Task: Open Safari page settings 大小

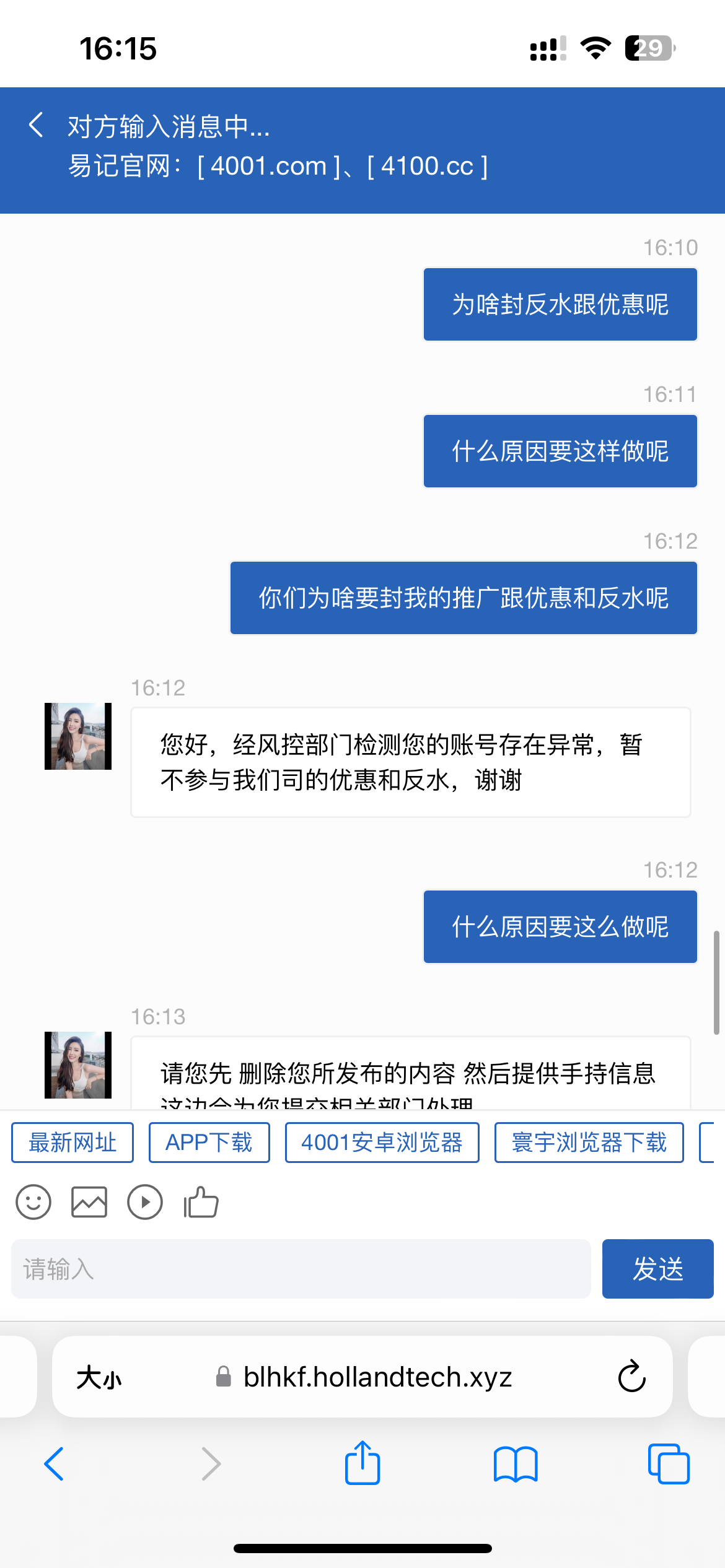Action: (99, 1378)
